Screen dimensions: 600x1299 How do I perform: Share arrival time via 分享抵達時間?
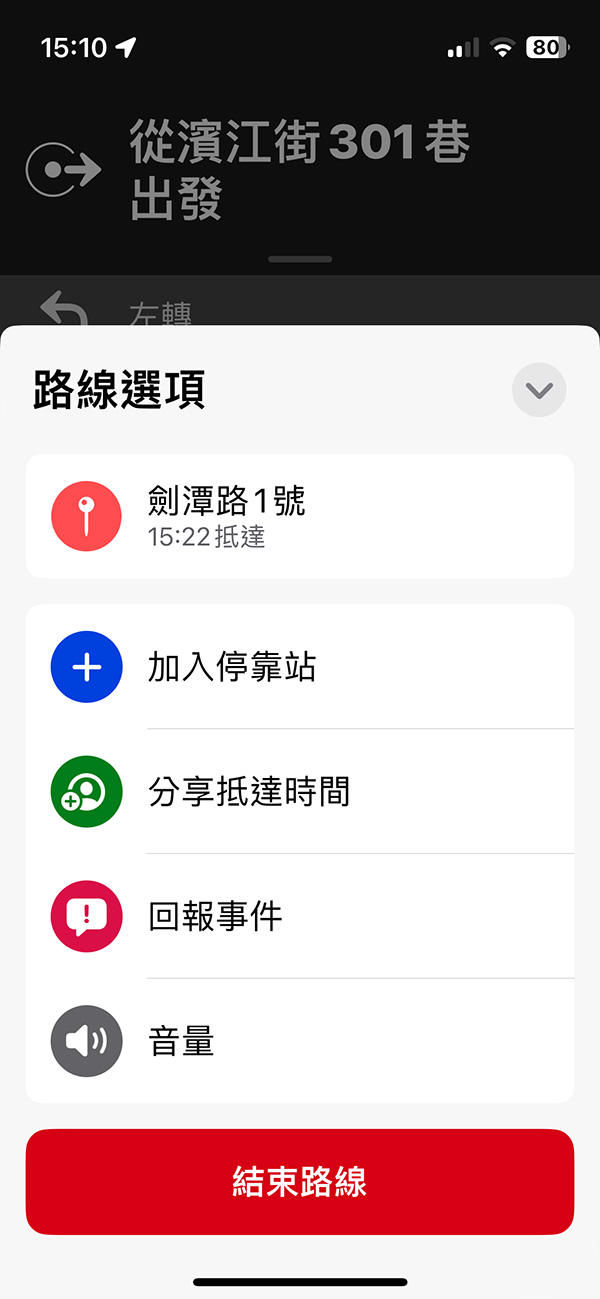point(300,792)
